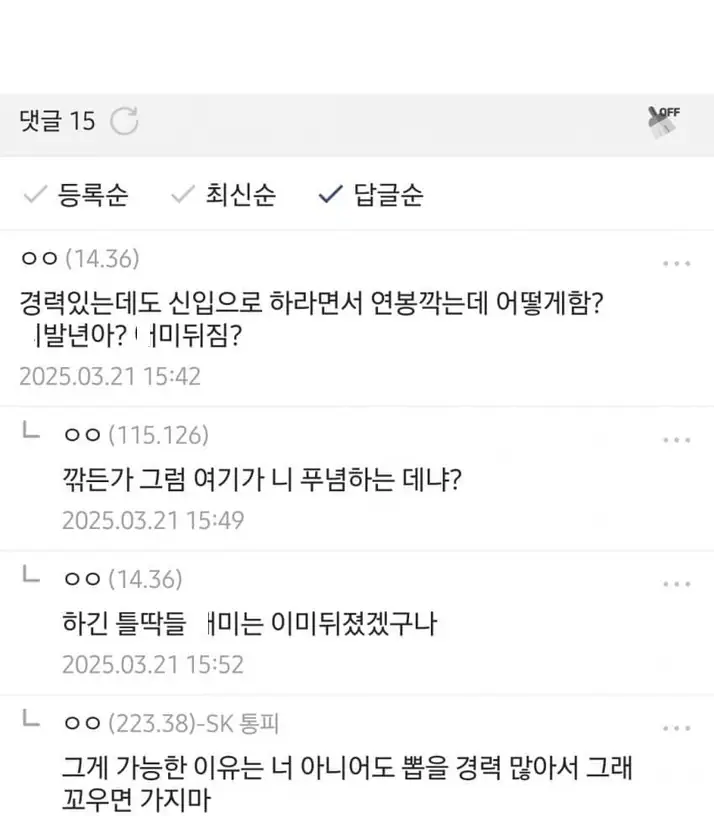Open more options for the 15:52 reply

pyautogui.click(x=677, y=584)
